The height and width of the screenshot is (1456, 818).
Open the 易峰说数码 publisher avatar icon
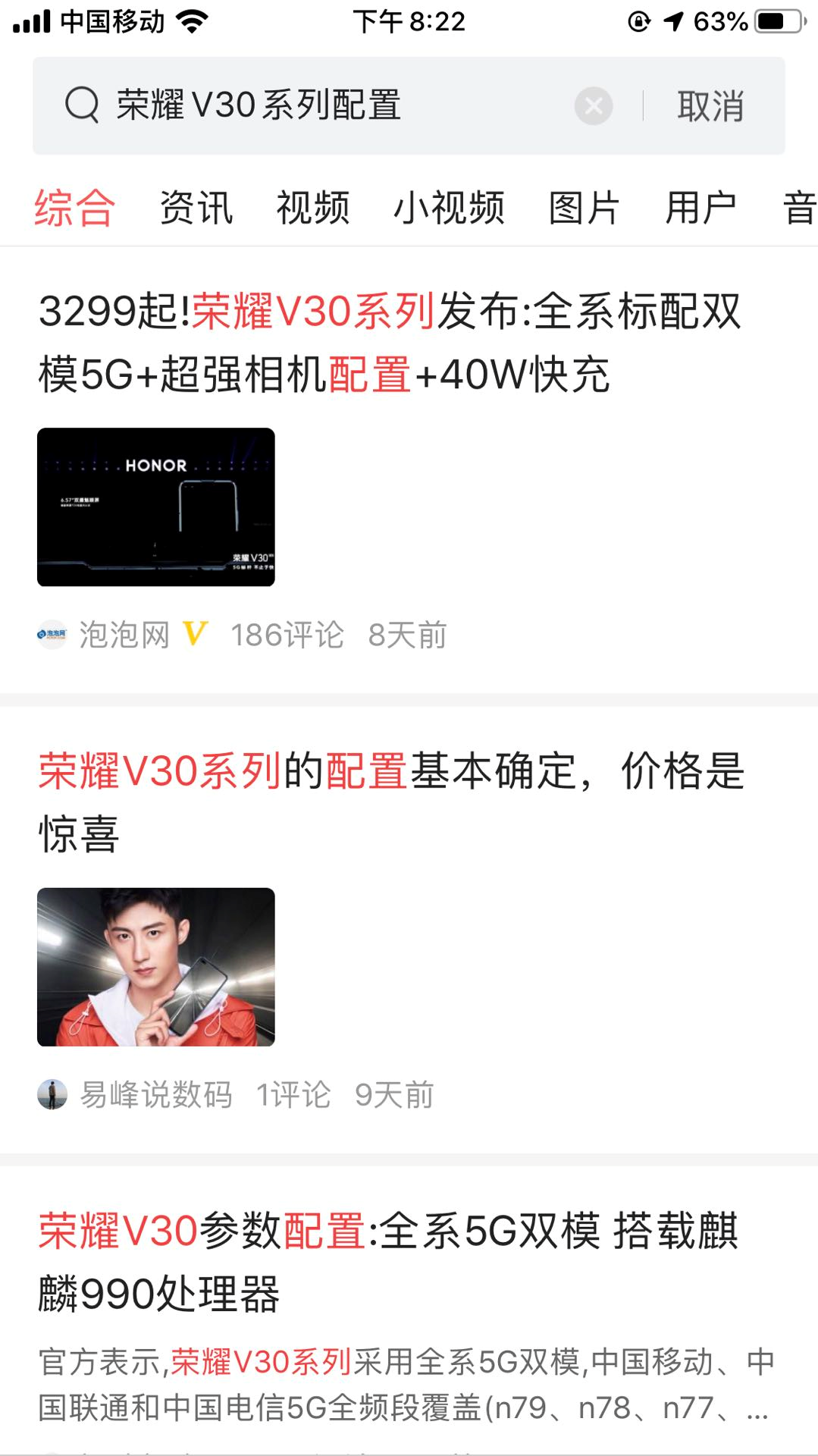tap(53, 1095)
